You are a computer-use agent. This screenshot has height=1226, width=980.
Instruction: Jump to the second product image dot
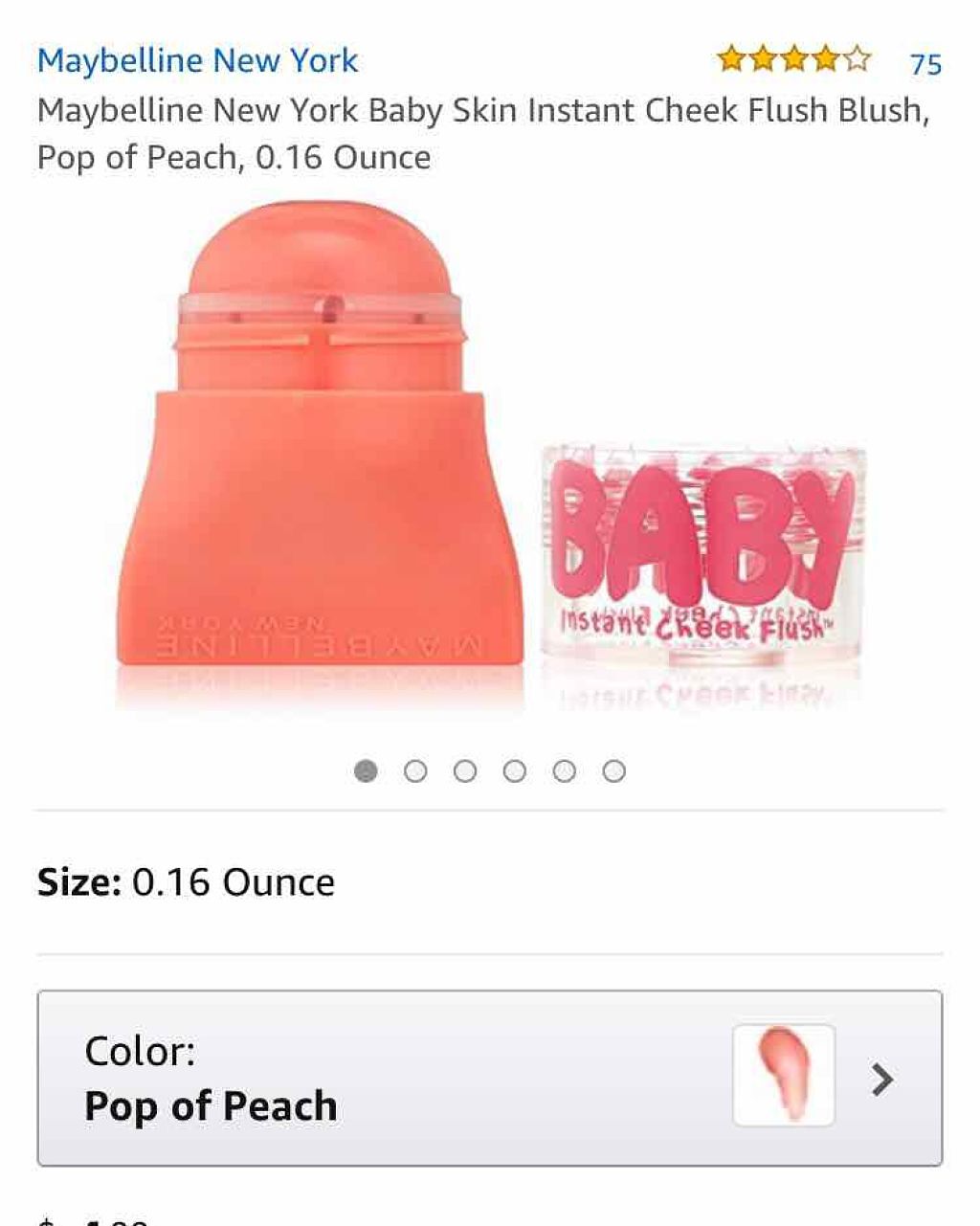(x=415, y=771)
